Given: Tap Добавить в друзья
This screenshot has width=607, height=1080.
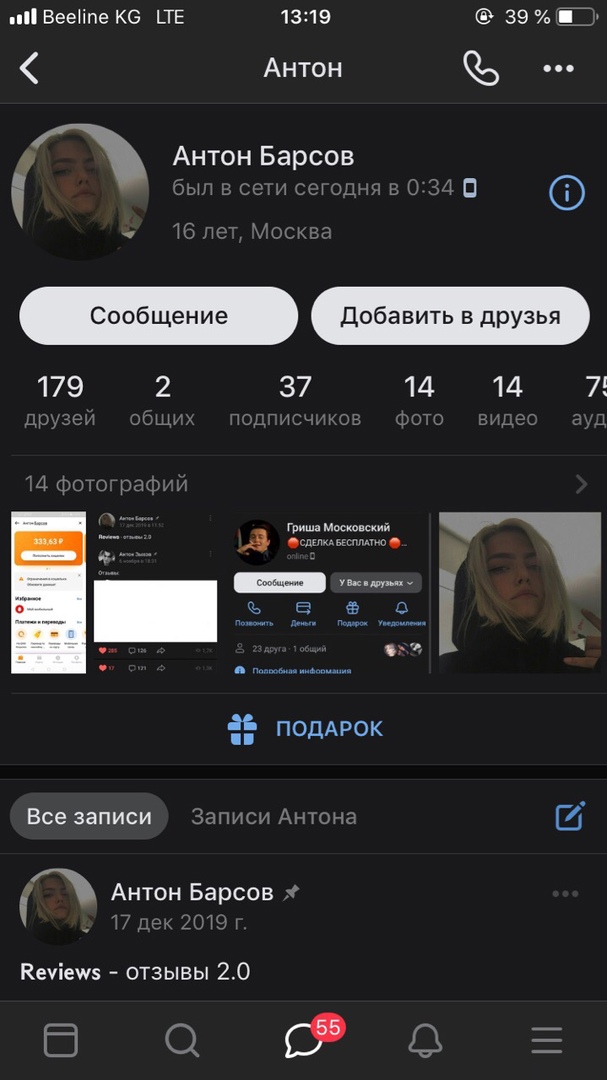Looking at the screenshot, I should coord(450,316).
